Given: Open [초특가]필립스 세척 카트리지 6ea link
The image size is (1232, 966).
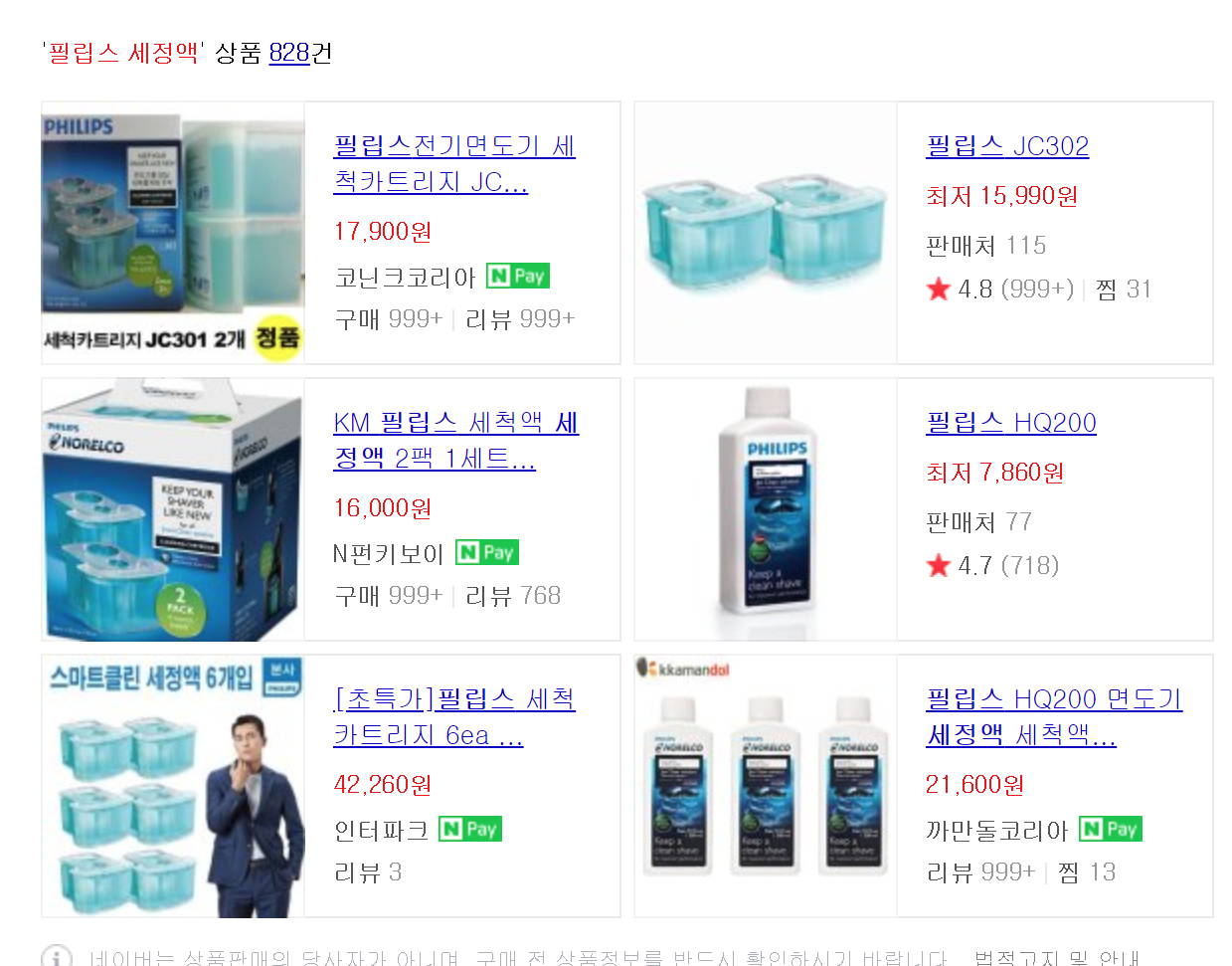Looking at the screenshot, I should [453, 716].
